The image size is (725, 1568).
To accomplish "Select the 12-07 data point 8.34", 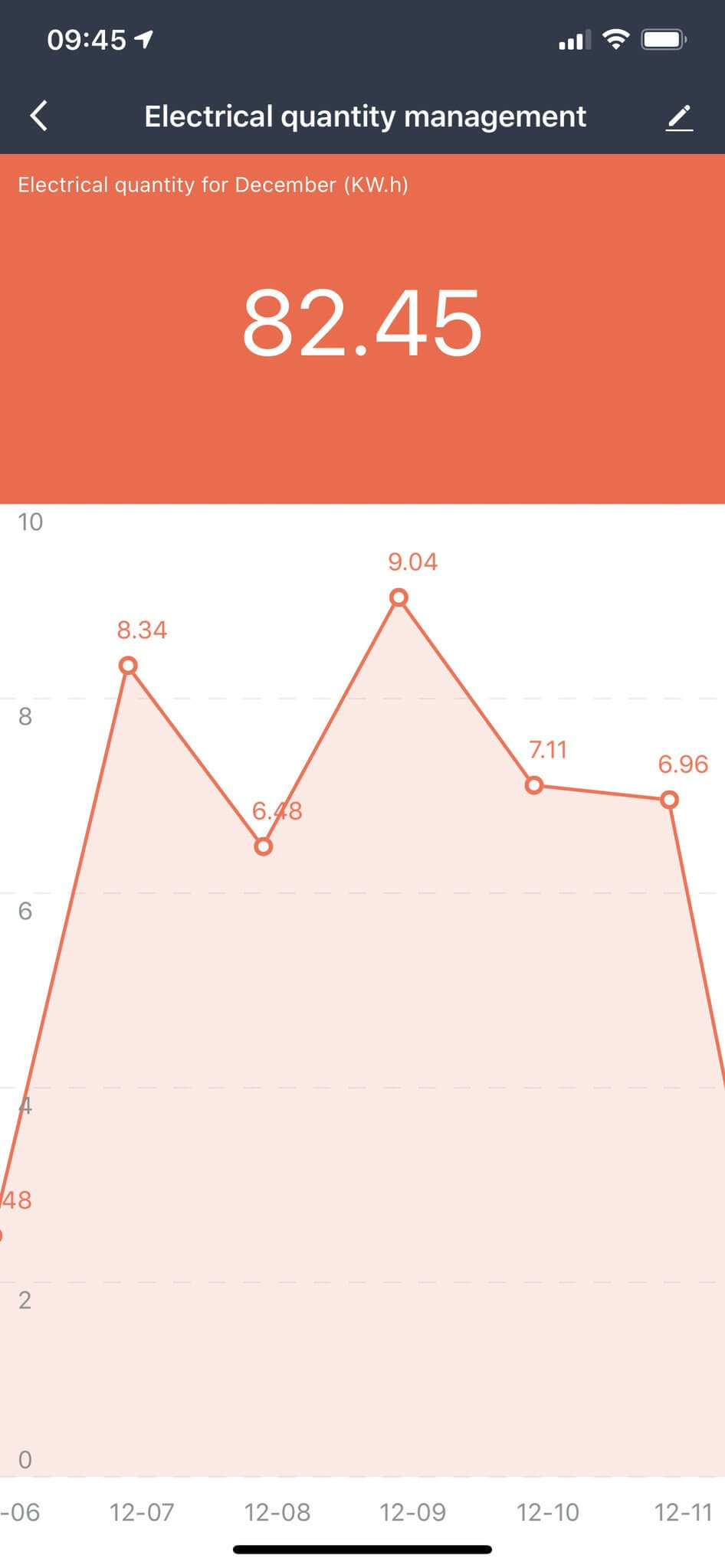I will click(x=129, y=666).
